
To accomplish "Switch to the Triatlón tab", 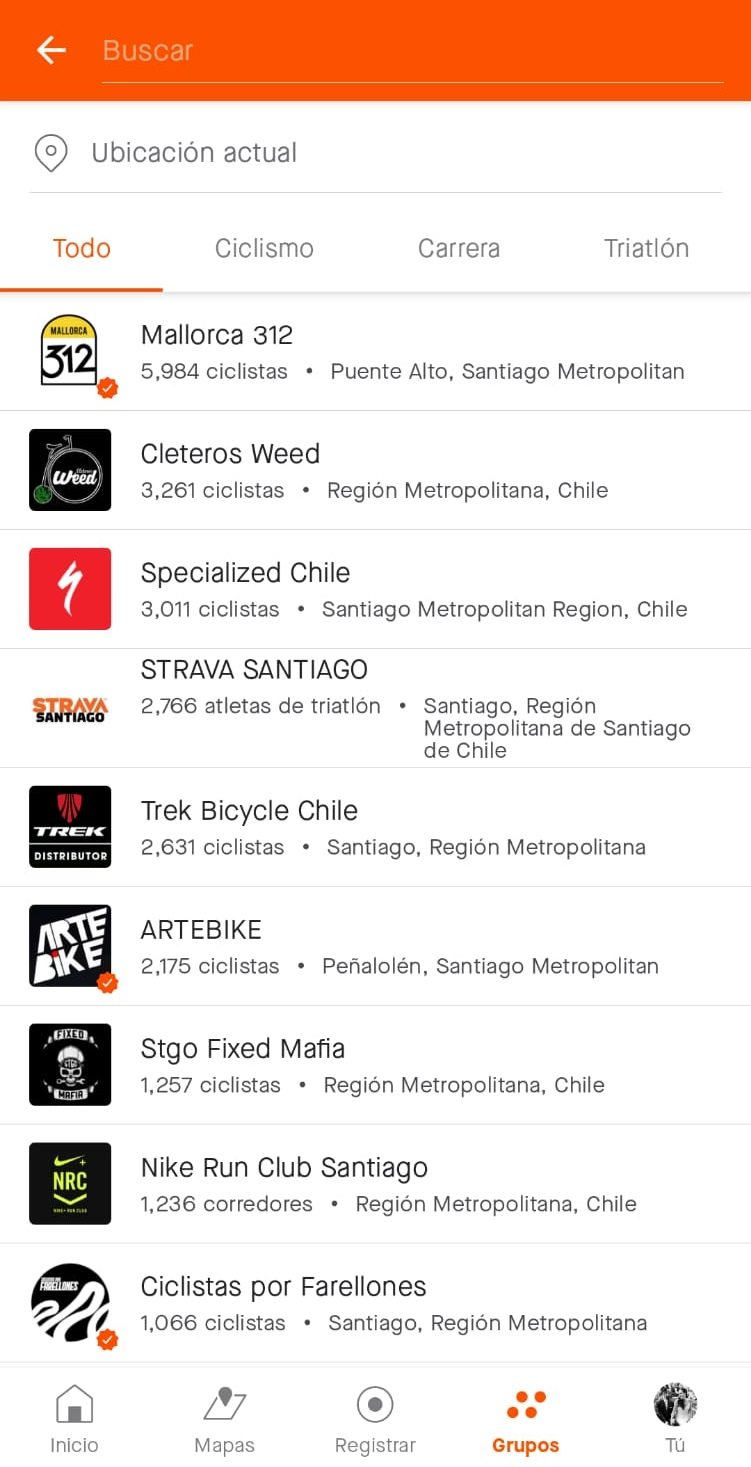I will [x=646, y=248].
